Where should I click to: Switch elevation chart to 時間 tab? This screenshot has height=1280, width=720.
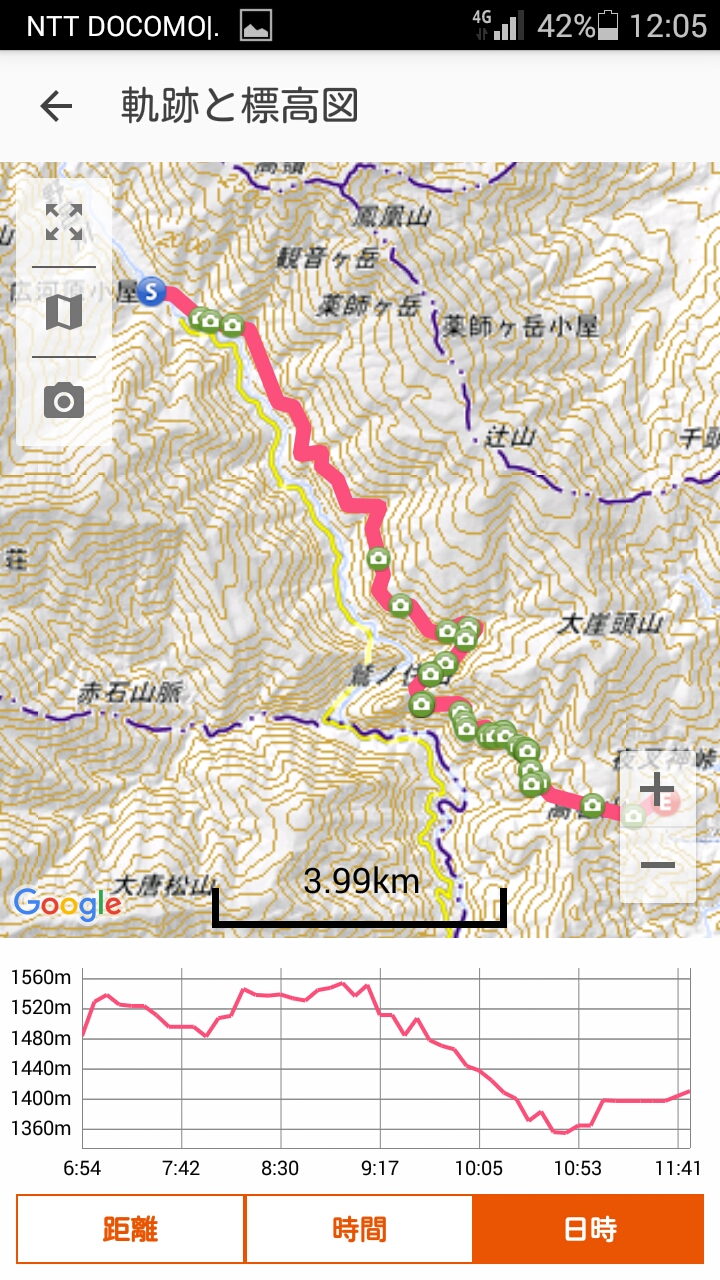pos(359,1229)
